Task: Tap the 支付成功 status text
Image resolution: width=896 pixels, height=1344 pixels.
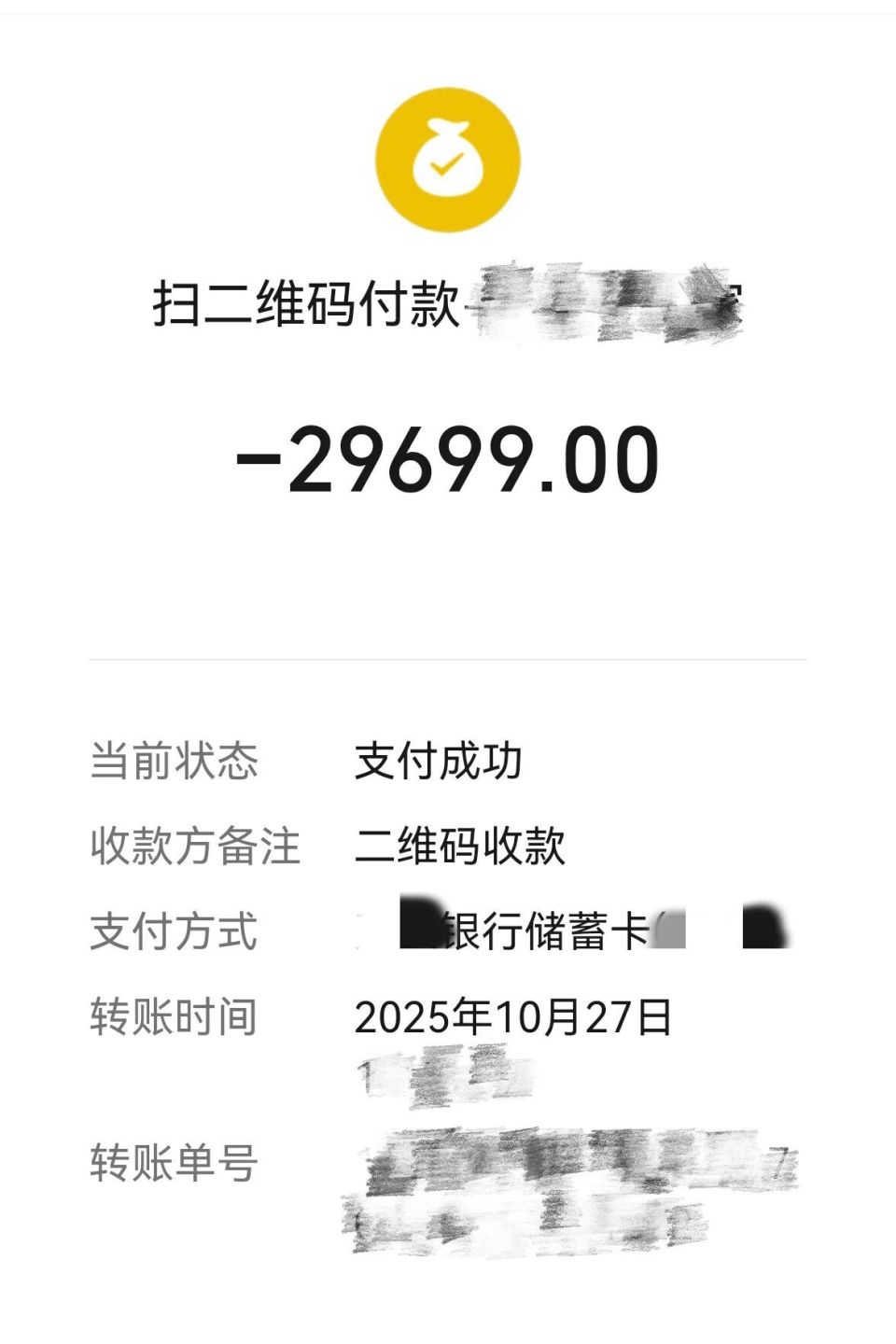Action: (439, 761)
